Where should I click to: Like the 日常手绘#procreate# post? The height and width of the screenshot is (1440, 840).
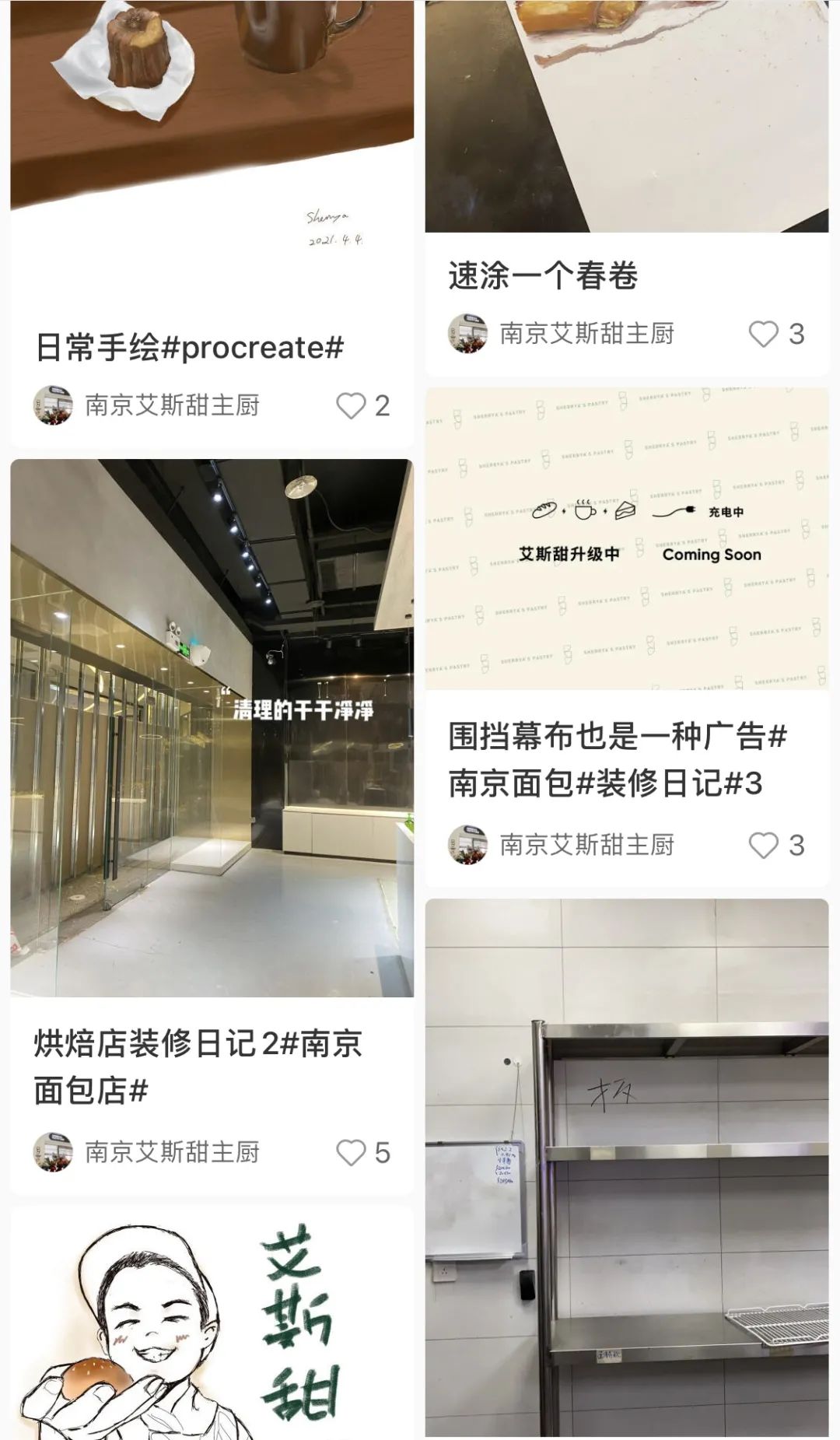(x=351, y=405)
